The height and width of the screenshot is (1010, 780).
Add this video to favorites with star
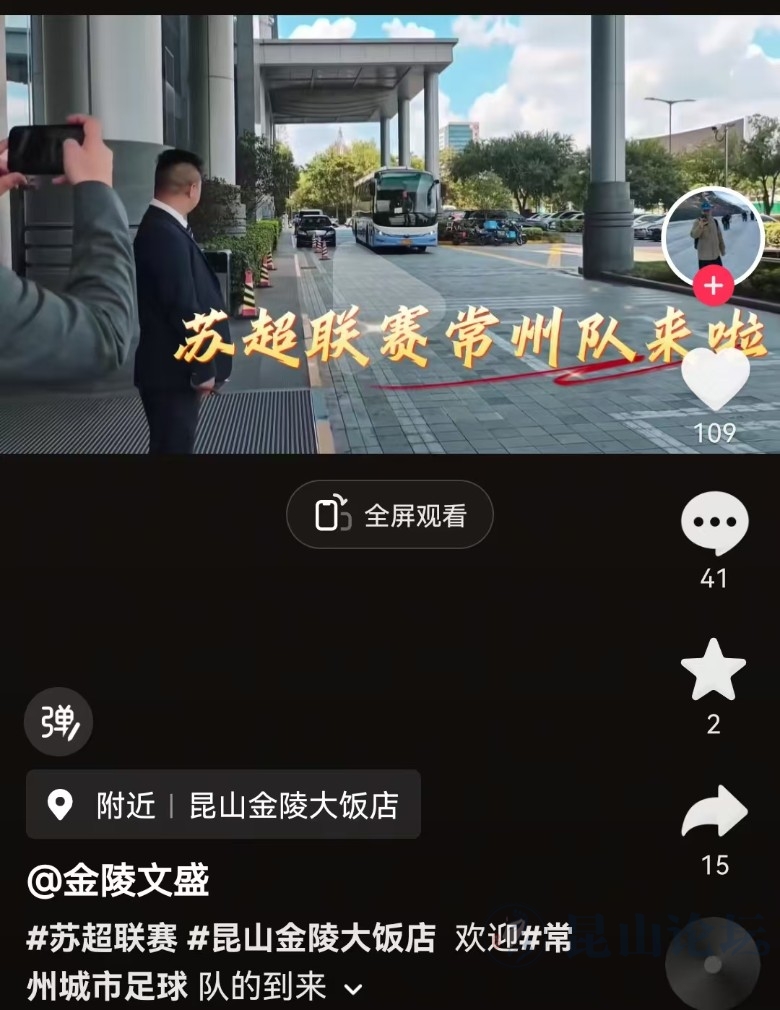pos(713,670)
